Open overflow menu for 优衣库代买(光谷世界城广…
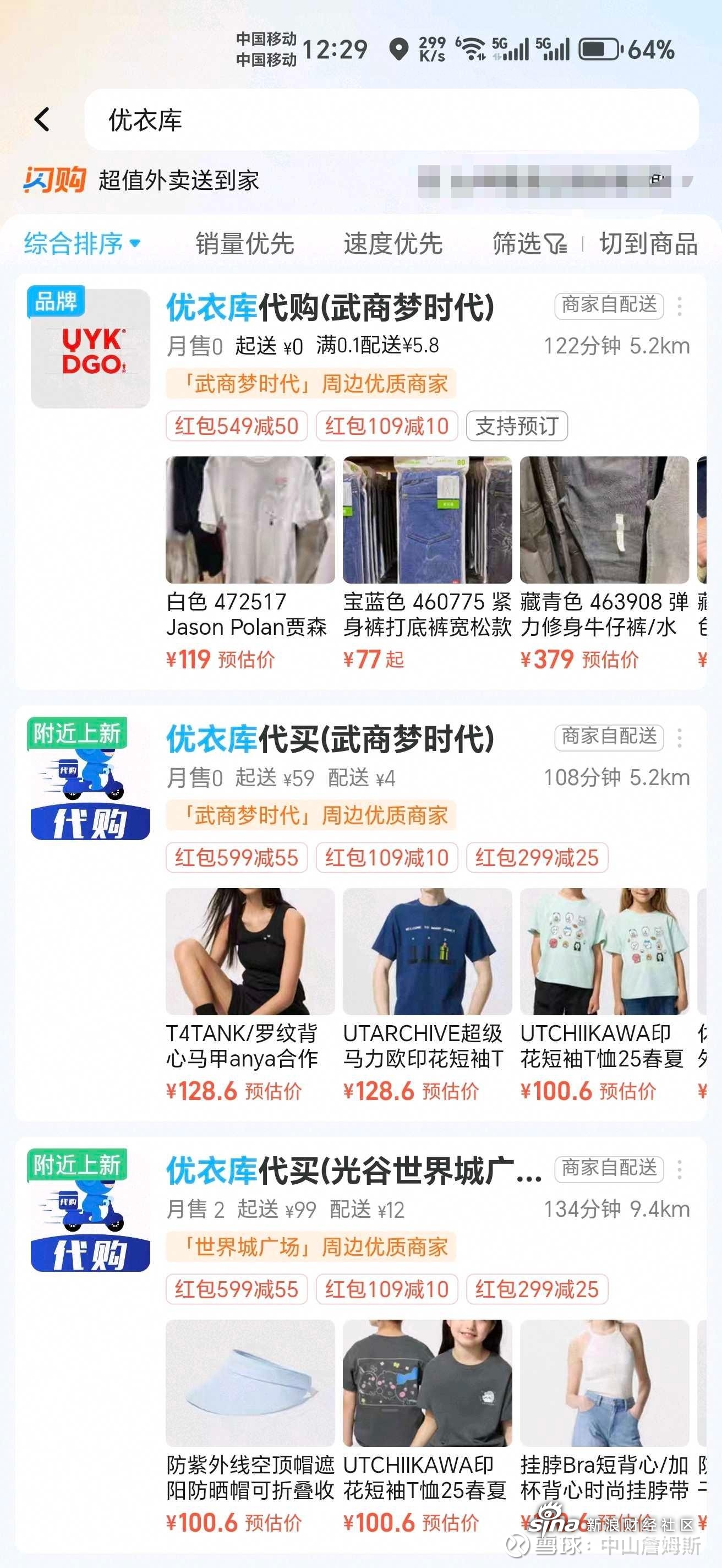 tap(680, 1169)
